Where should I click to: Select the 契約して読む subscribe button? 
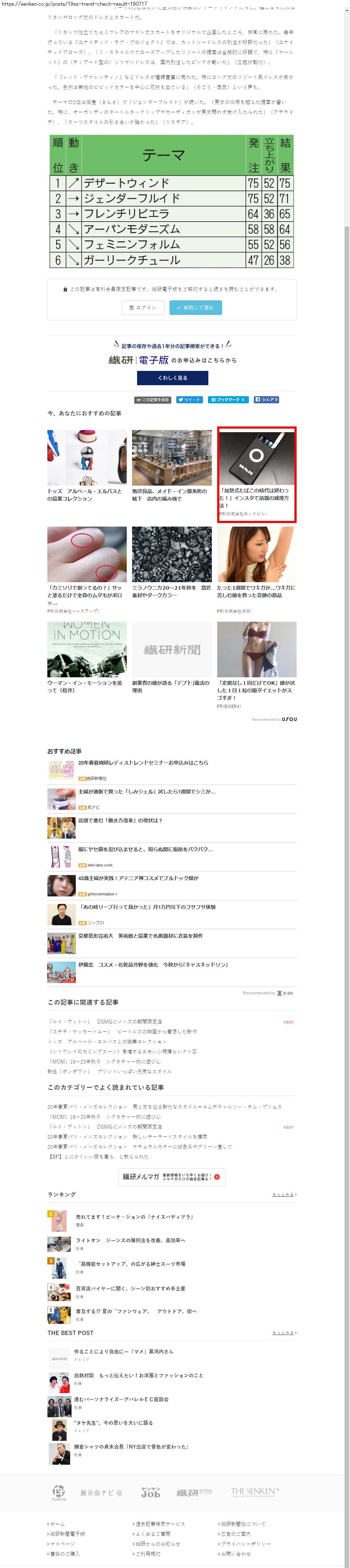195,307
